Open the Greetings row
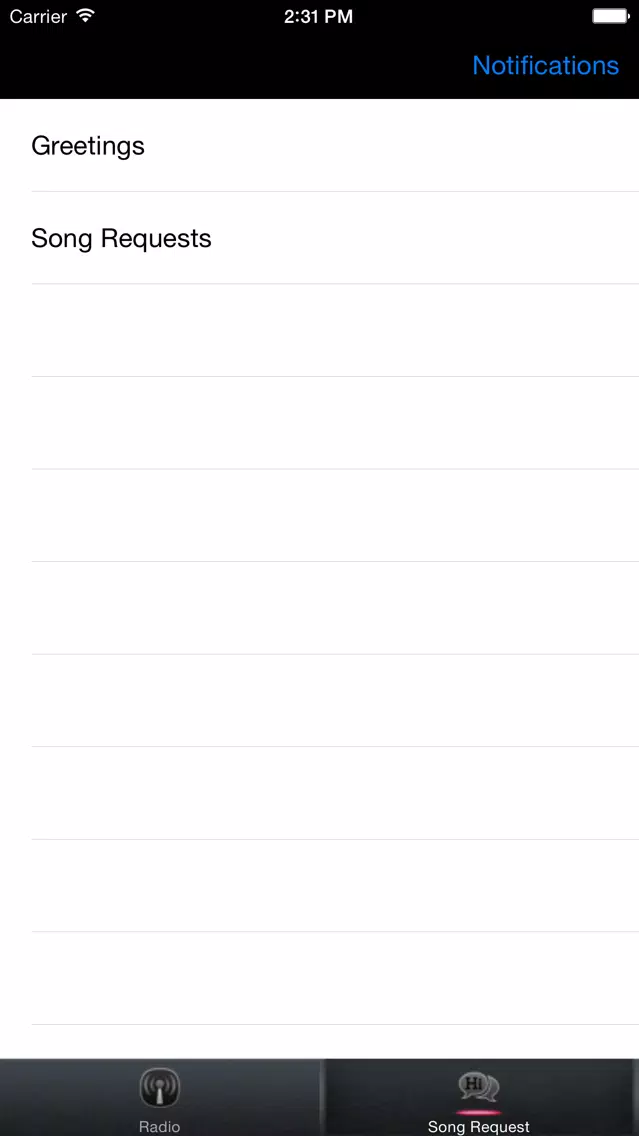The height and width of the screenshot is (1136, 639). (x=320, y=146)
